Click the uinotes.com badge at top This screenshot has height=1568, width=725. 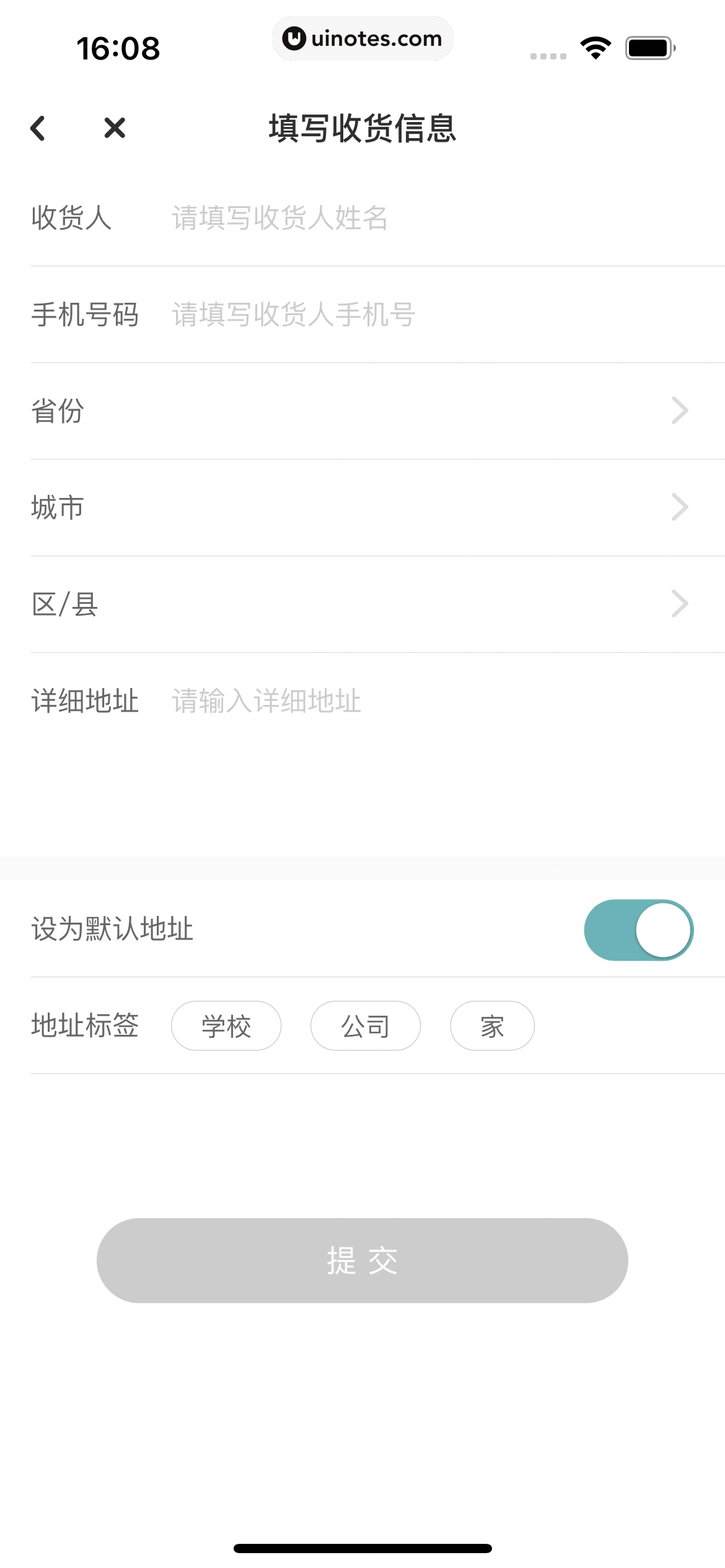click(x=362, y=38)
